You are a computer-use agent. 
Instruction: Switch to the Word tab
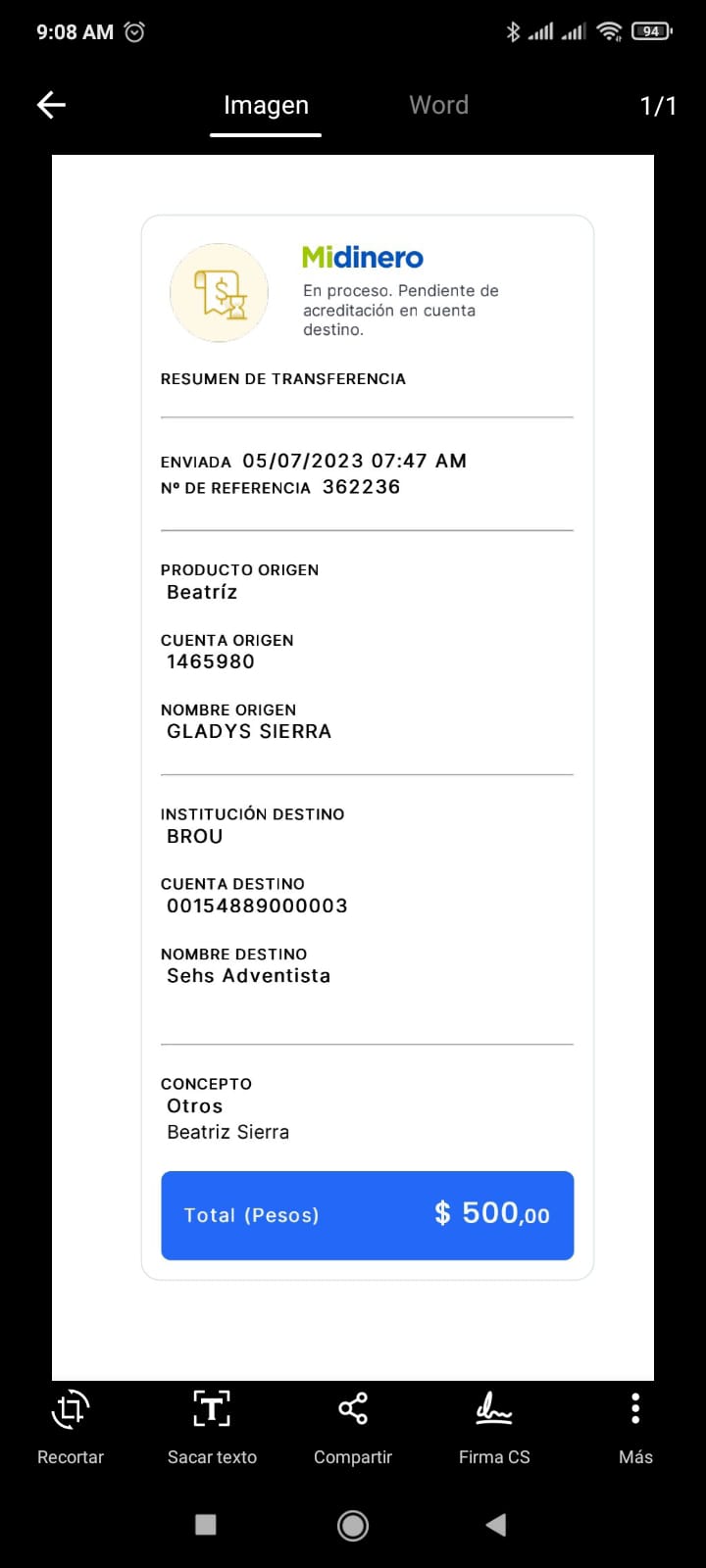438,105
